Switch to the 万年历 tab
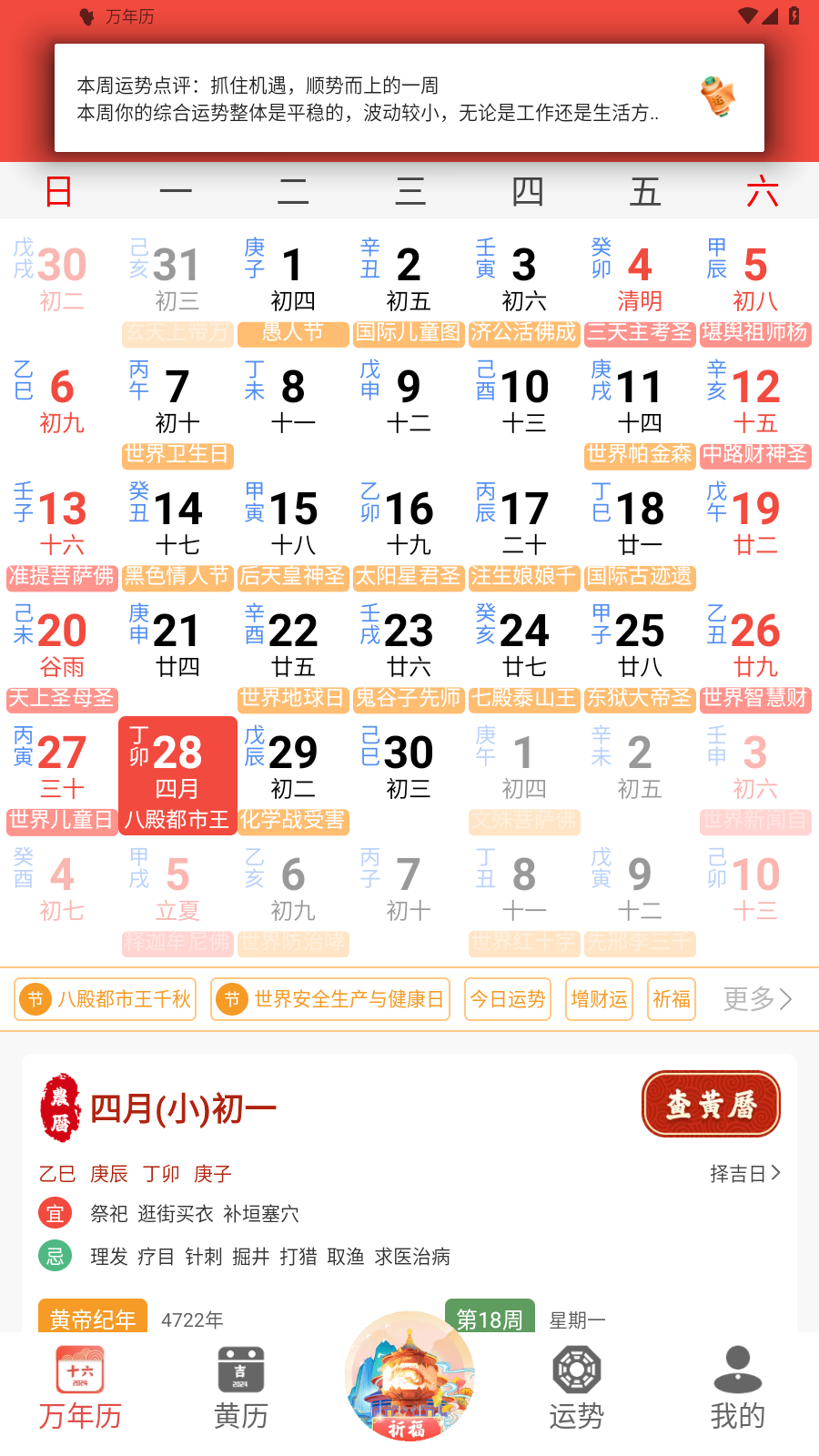 (x=80, y=1390)
